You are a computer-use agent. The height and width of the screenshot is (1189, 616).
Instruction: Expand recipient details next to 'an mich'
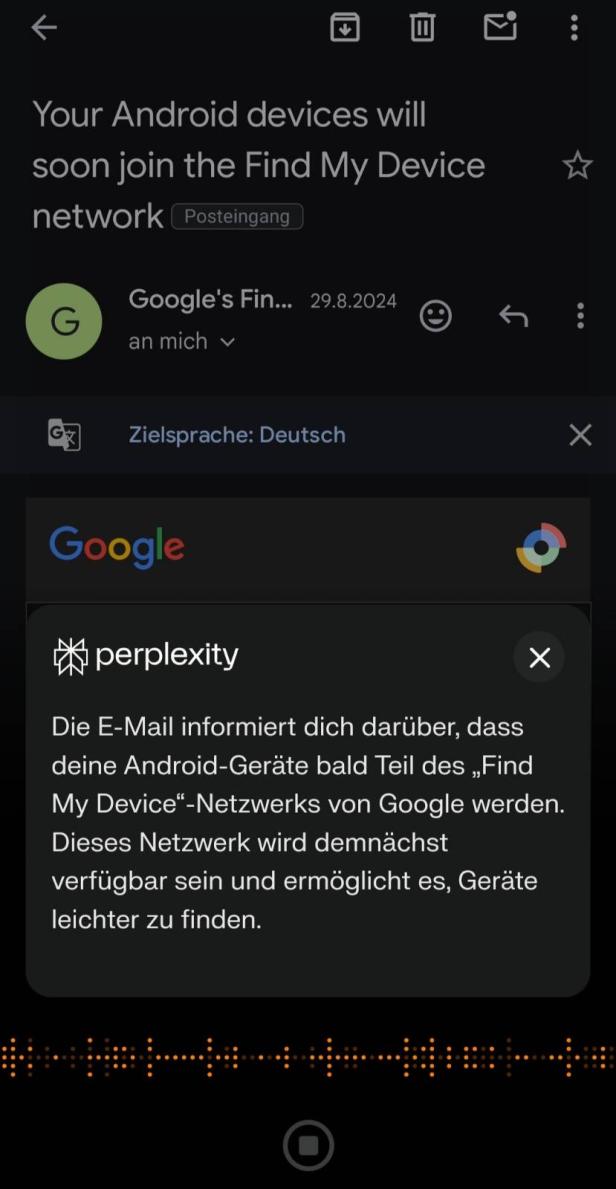click(x=227, y=342)
